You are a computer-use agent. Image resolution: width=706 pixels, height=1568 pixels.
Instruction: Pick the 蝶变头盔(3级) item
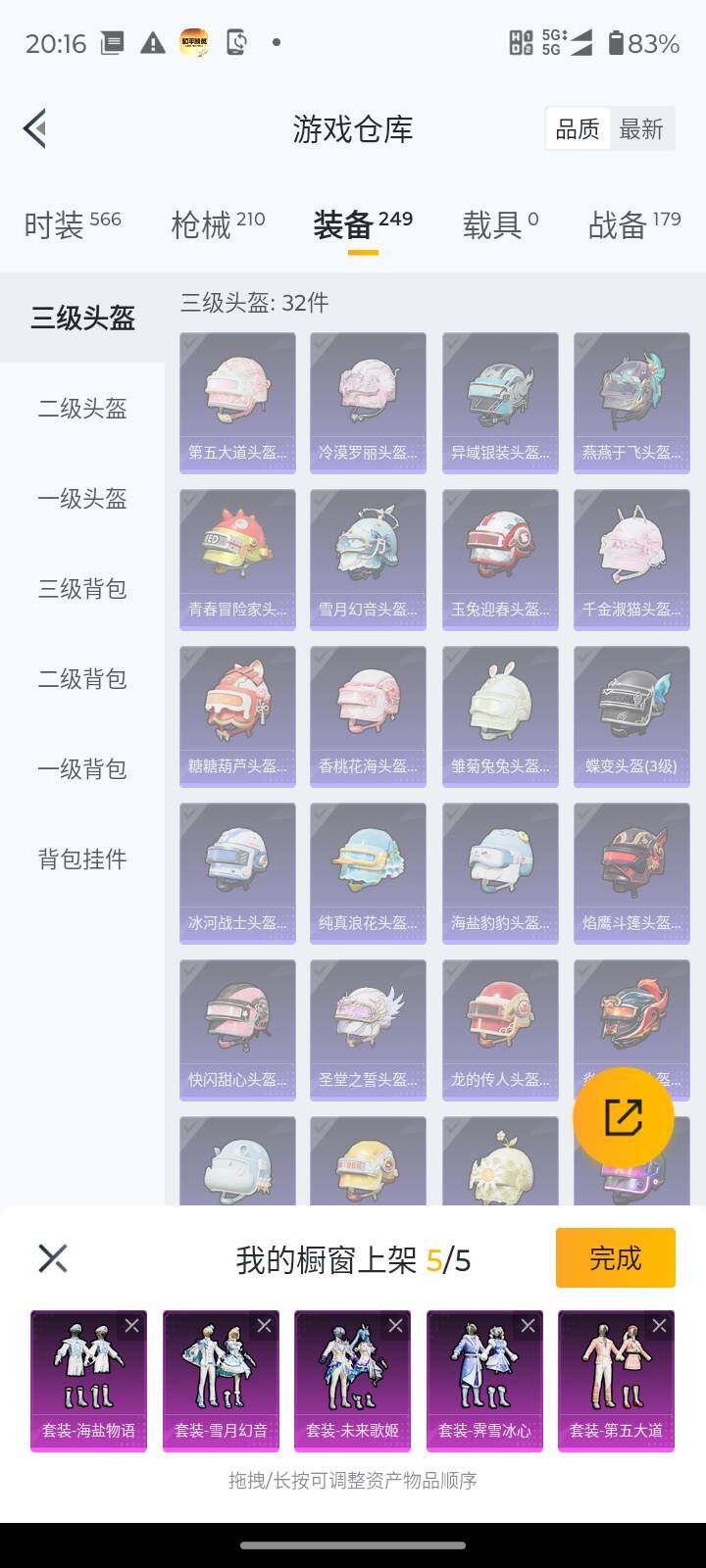631,716
